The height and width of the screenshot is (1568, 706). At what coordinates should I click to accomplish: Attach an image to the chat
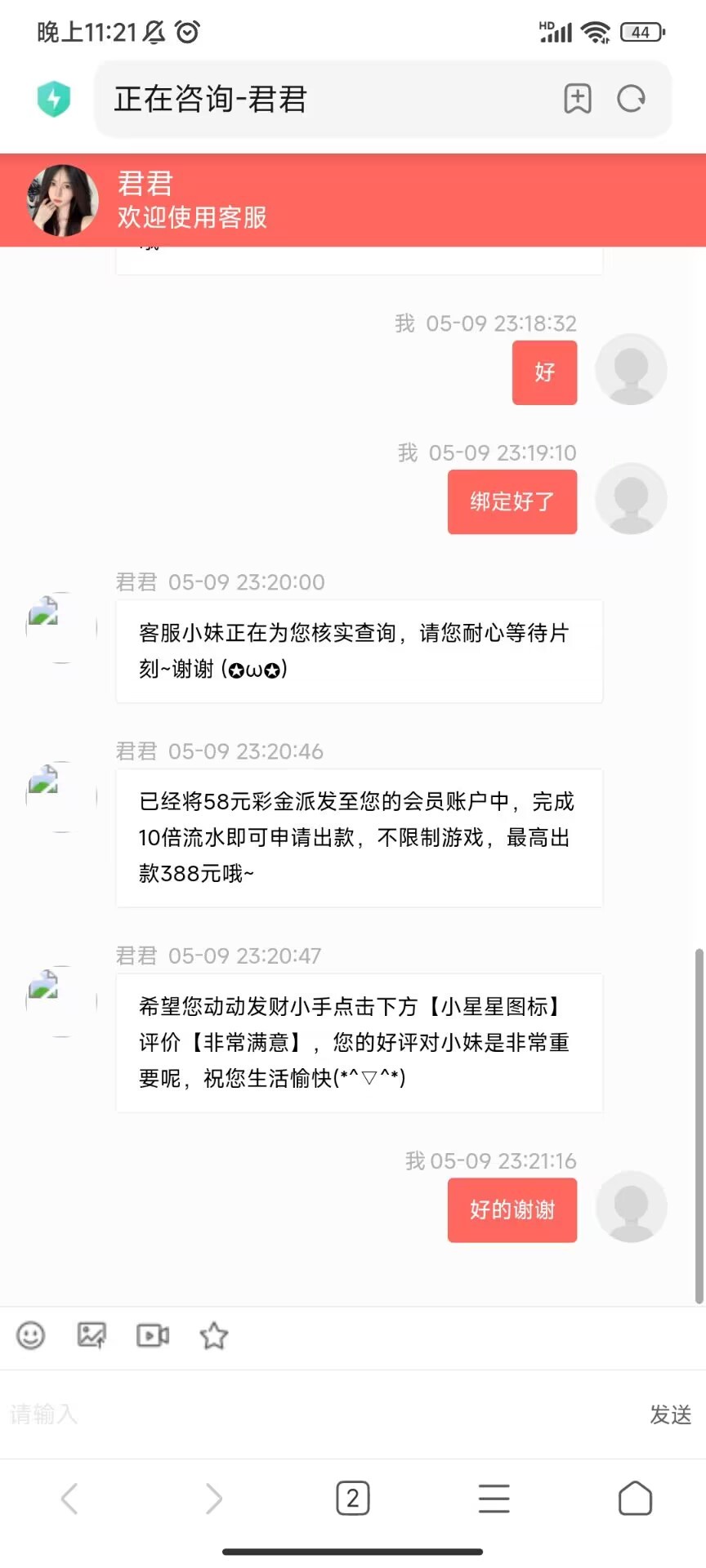click(92, 1336)
